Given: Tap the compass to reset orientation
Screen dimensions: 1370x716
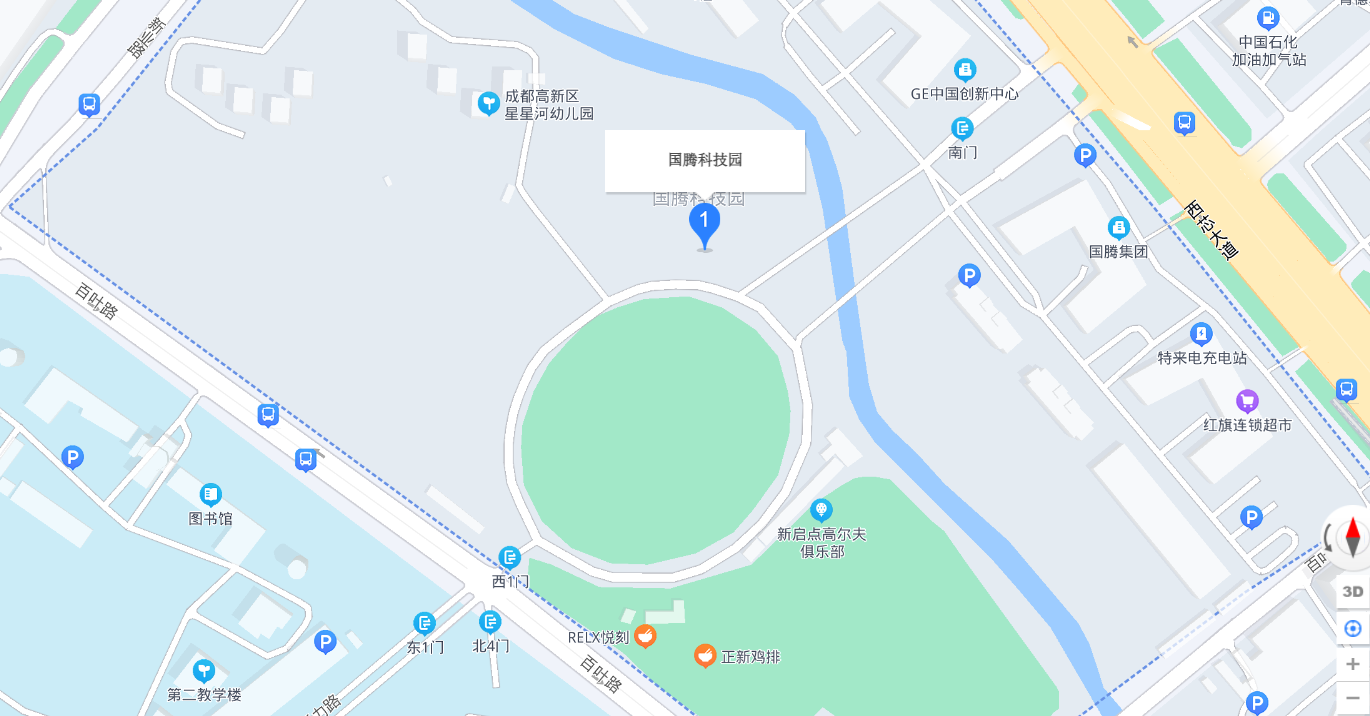Looking at the screenshot, I should 1352,538.
